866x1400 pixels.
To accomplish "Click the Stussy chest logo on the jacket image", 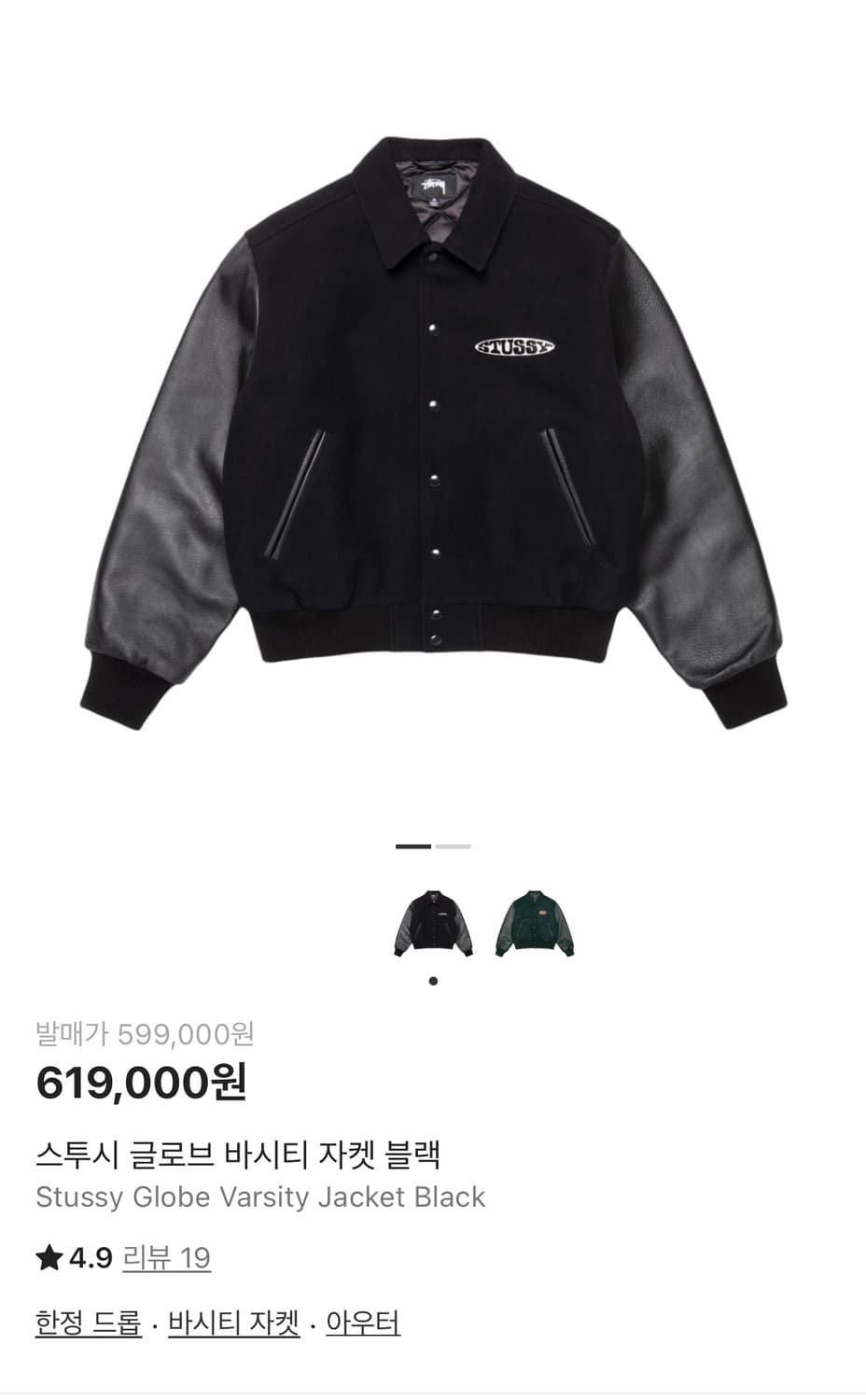I will (x=514, y=345).
